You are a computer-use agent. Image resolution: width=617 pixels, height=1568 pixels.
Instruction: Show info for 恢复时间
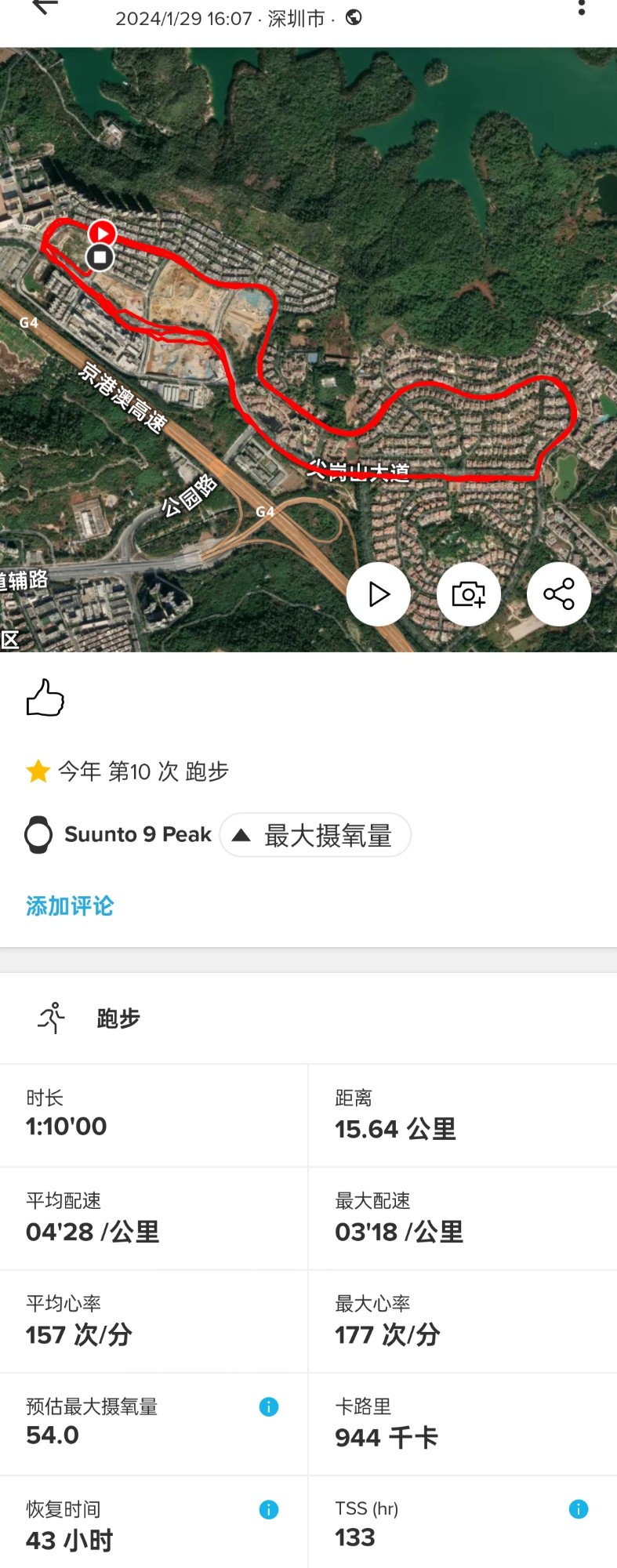pyautogui.click(x=269, y=1509)
